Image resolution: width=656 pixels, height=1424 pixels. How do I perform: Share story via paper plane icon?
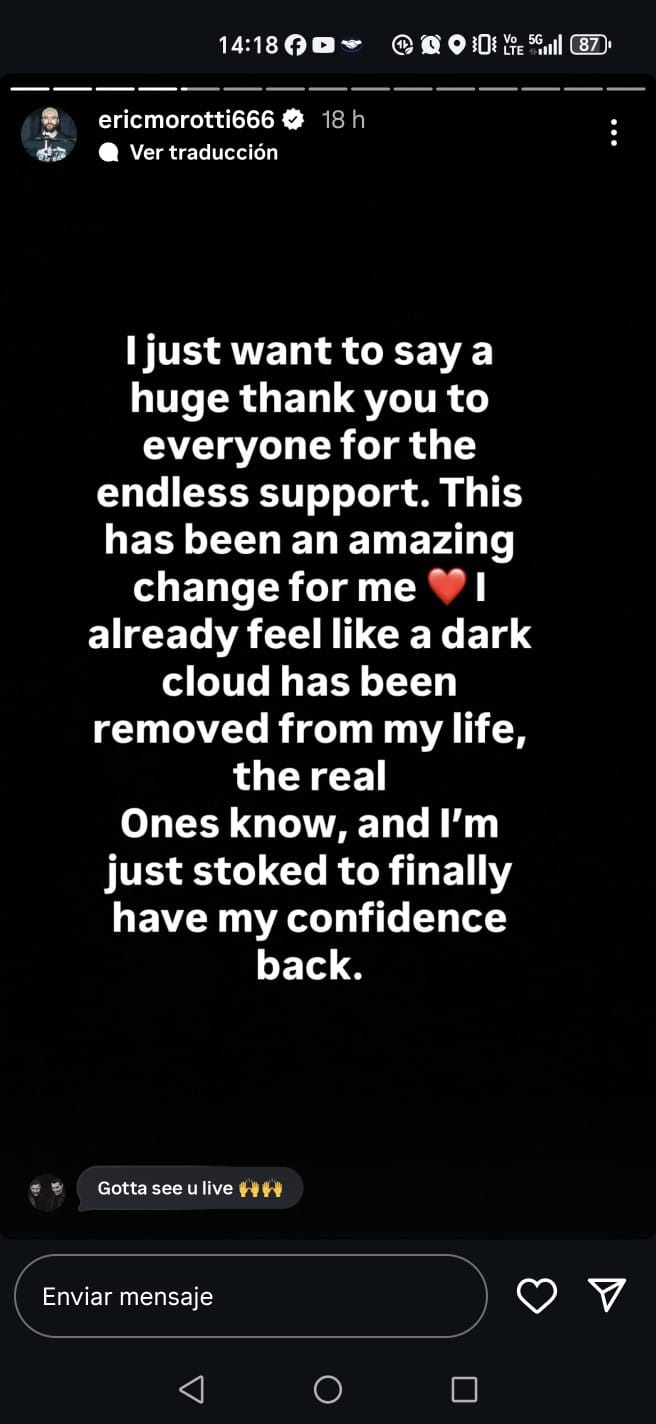[x=607, y=1295]
